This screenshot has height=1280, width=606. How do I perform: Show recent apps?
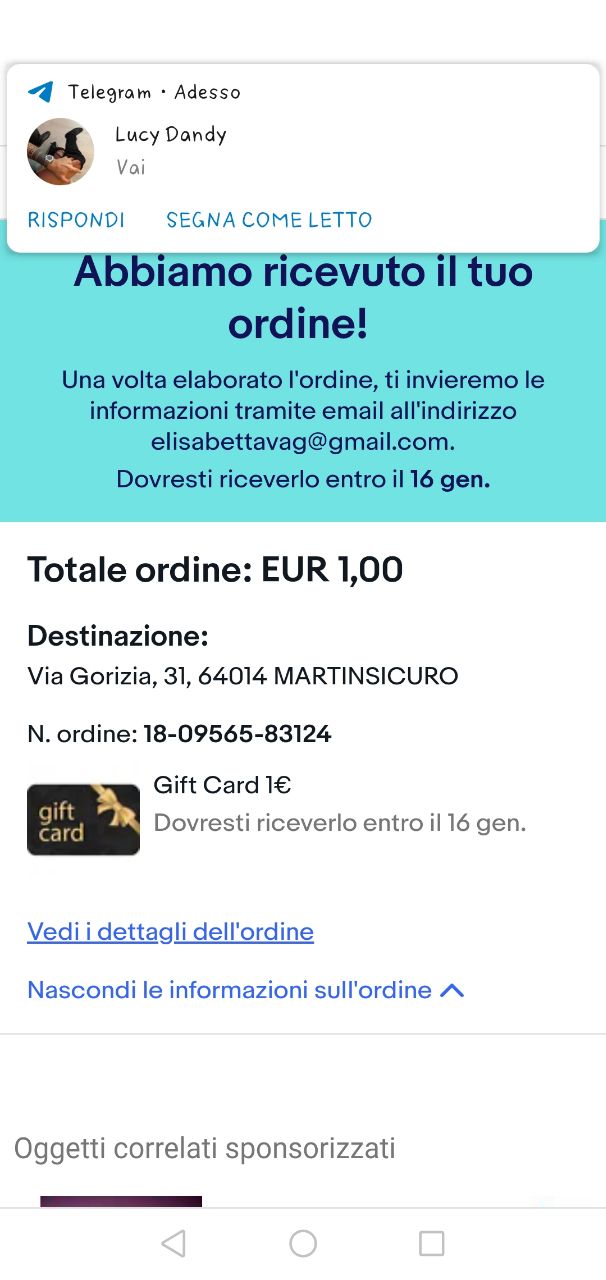(431, 1243)
